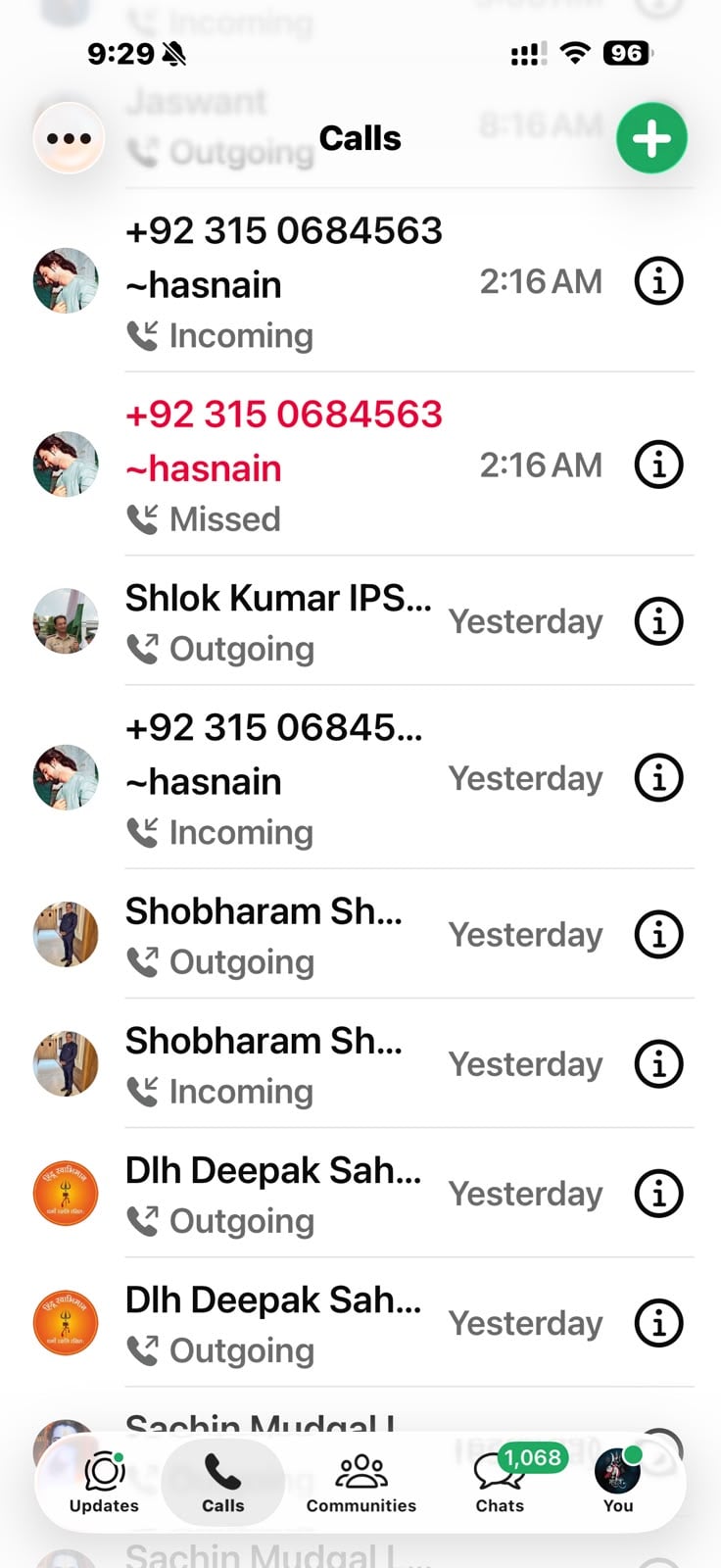The width and height of the screenshot is (721, 1568).
Task: Open the You profile tab
Action: click(618, 1483)
